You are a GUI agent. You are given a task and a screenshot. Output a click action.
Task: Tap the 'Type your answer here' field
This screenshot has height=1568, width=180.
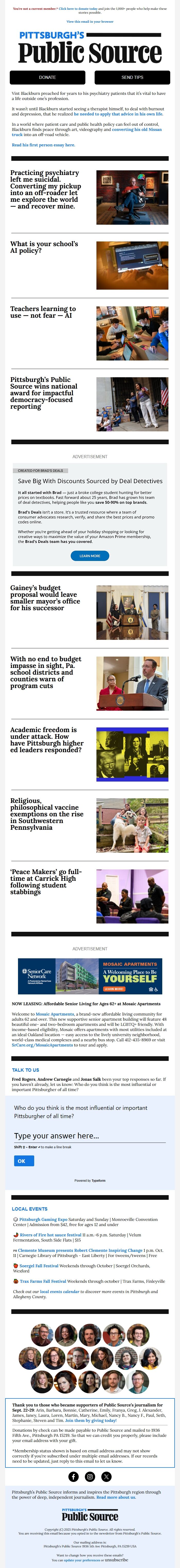(x=89, y=1135)
